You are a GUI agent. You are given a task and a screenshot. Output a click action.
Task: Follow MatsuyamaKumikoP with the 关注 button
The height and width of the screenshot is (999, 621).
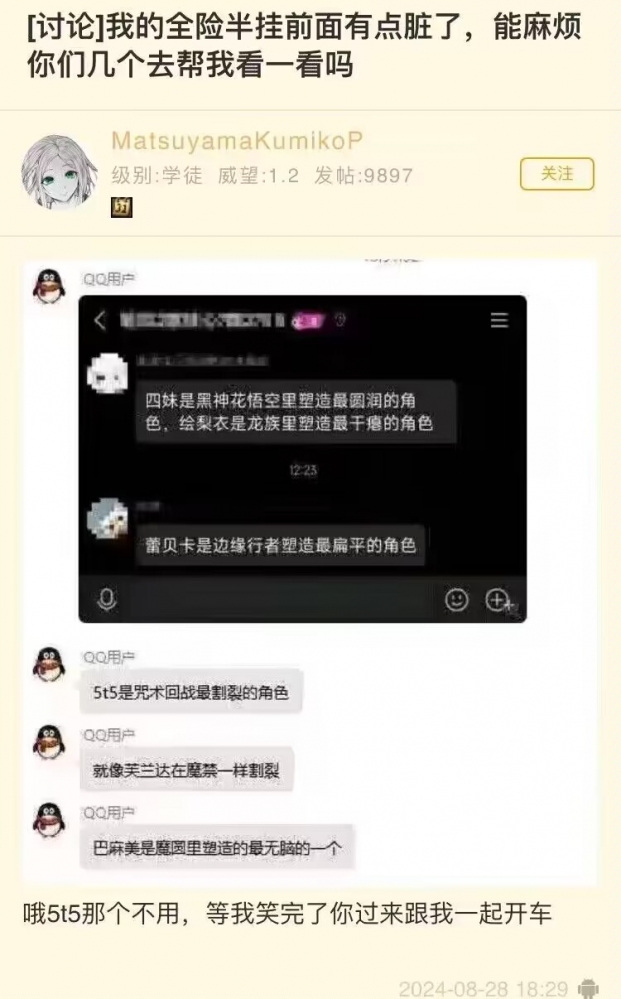557,174
